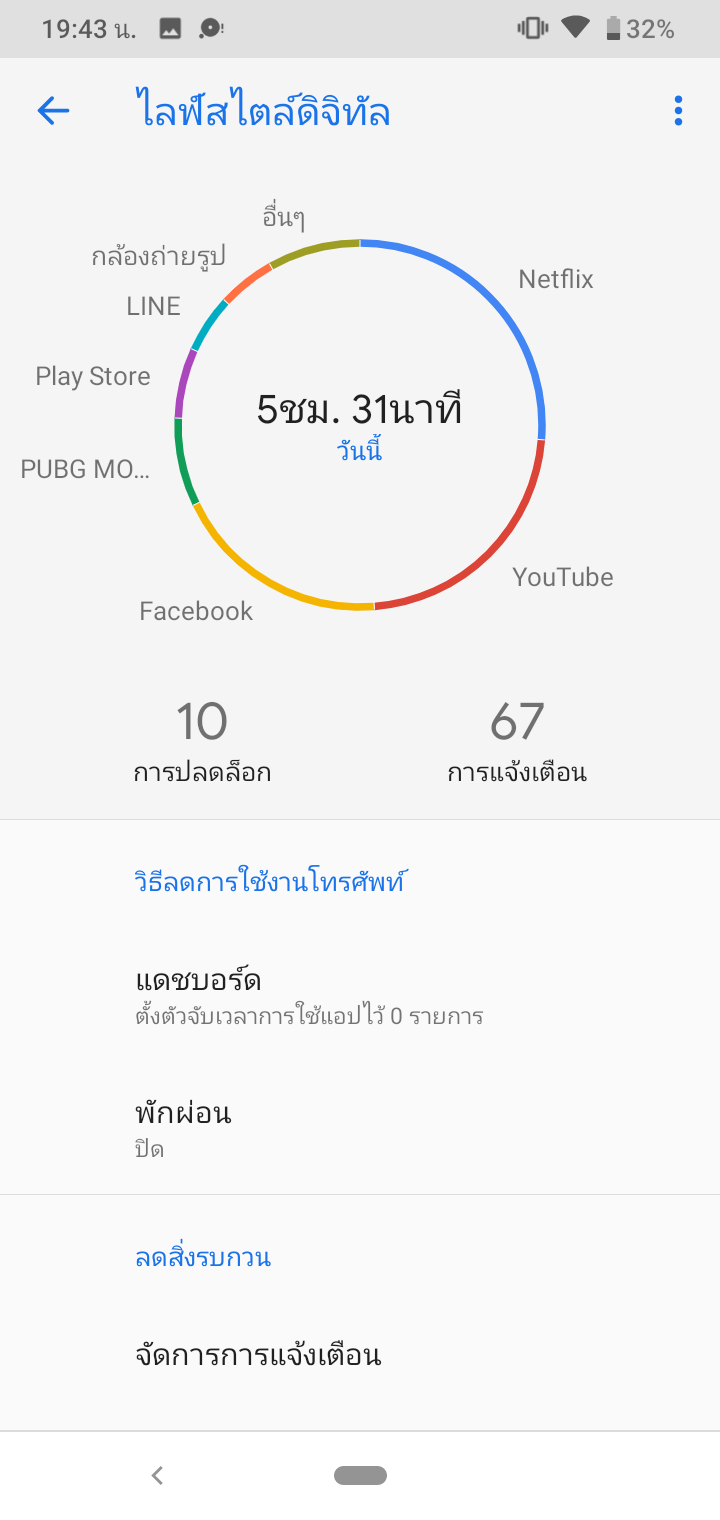Go home with the navigation pill

point(360,1475)
